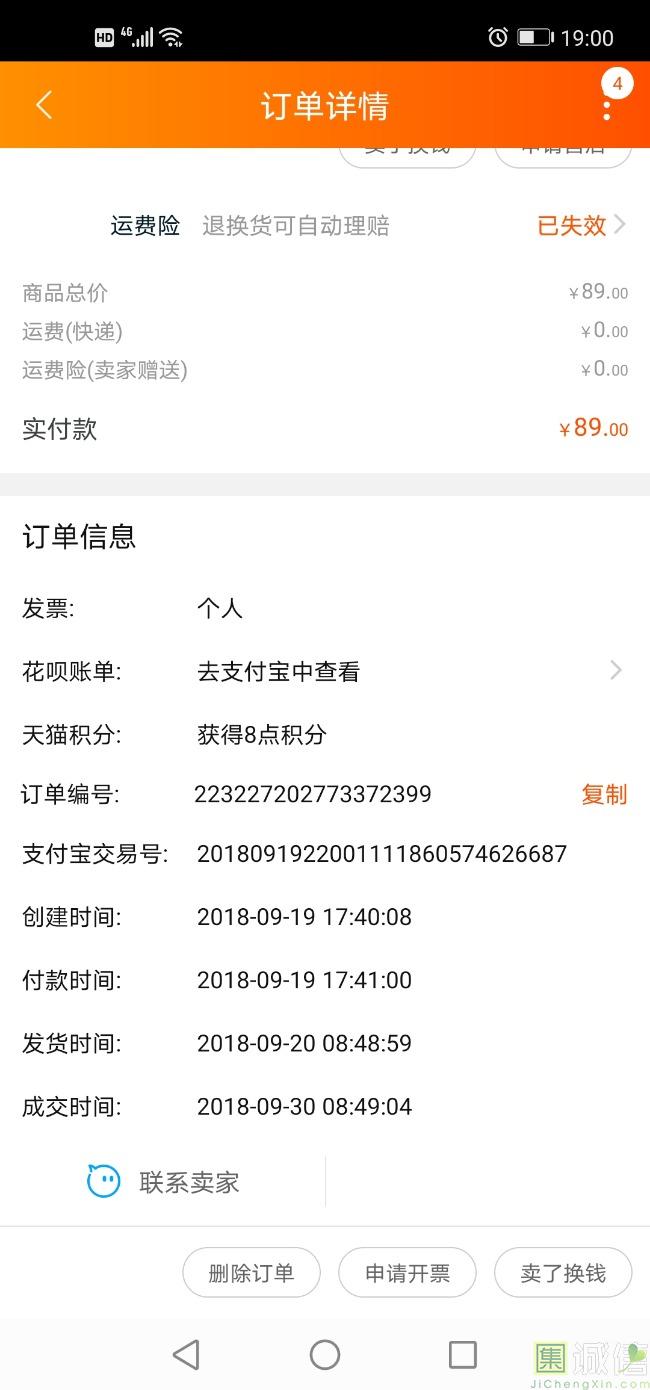
Task: View 花呗账单 in Alipay
Action: coord(410,672)
